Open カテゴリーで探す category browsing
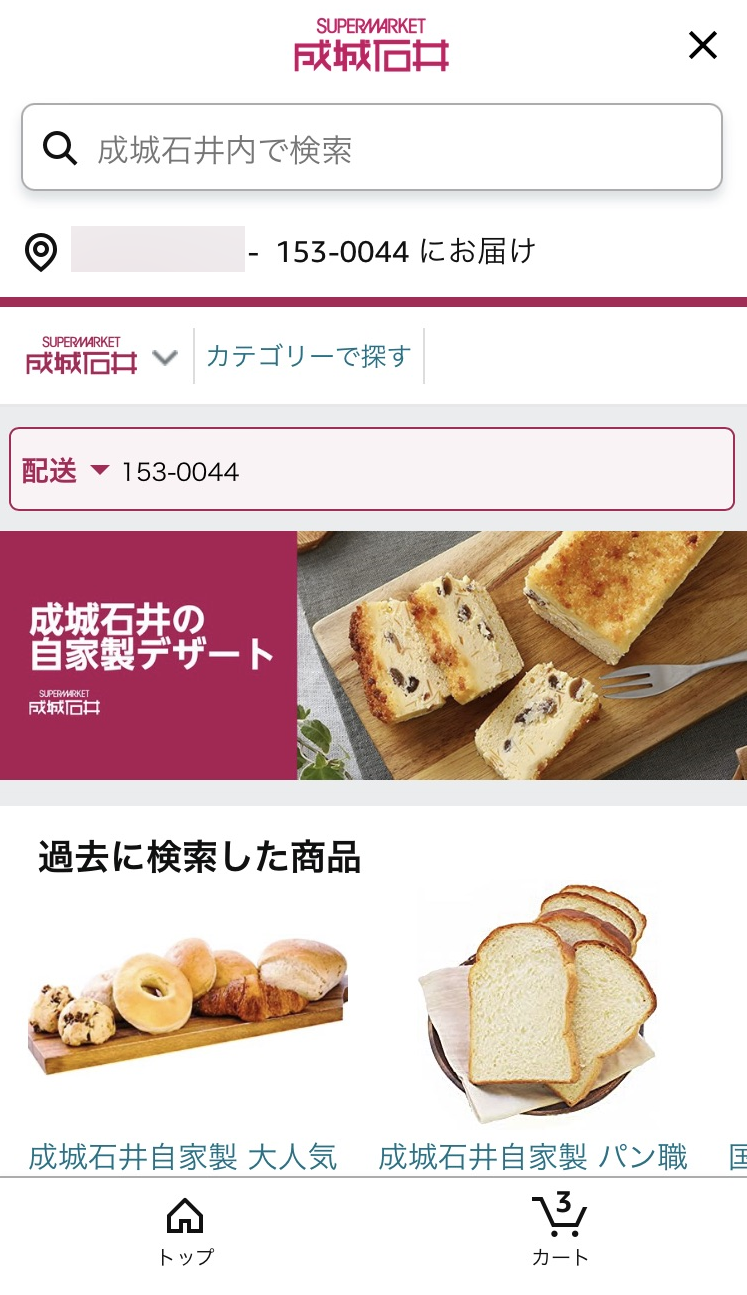747x1295 pixels. click(308, 357)
